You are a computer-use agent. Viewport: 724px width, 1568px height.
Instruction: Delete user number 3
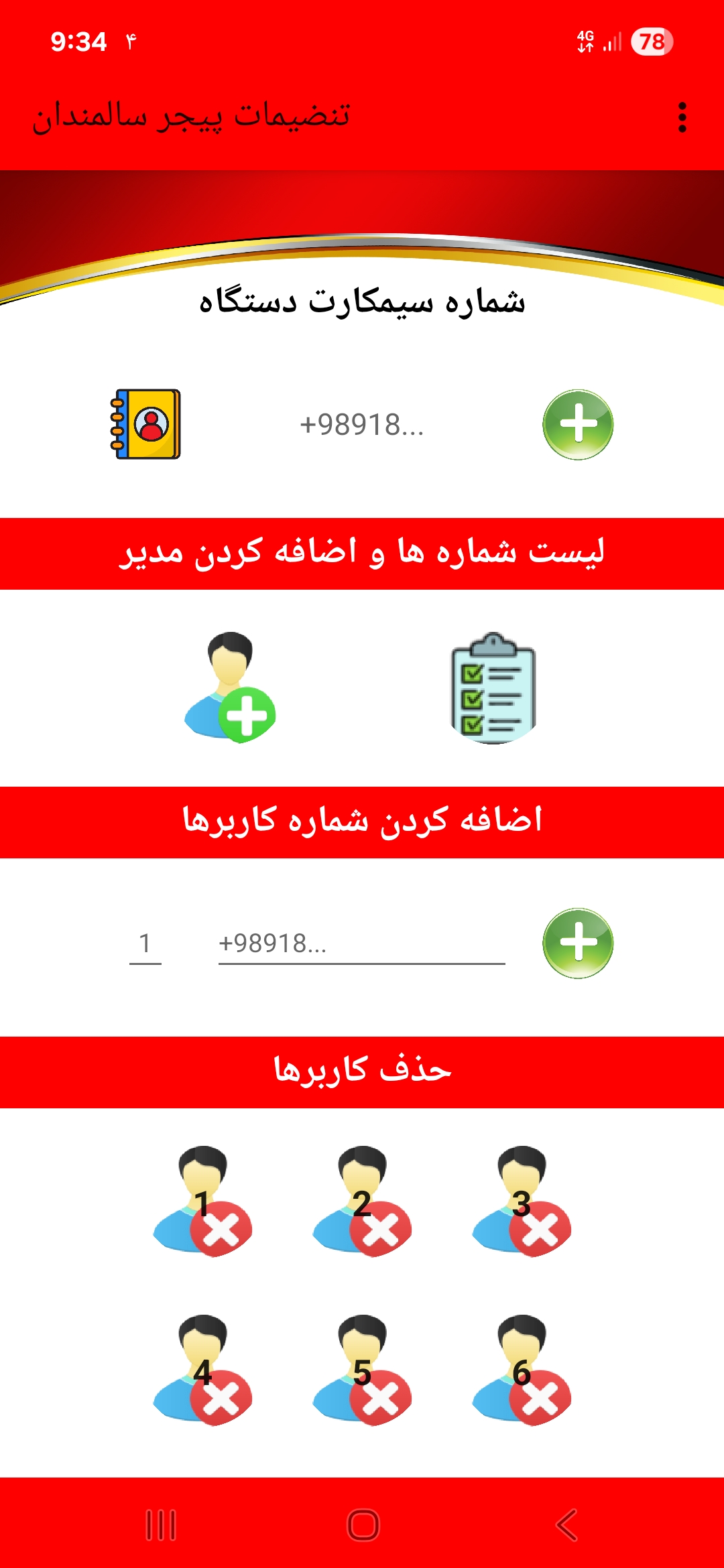522,1201
